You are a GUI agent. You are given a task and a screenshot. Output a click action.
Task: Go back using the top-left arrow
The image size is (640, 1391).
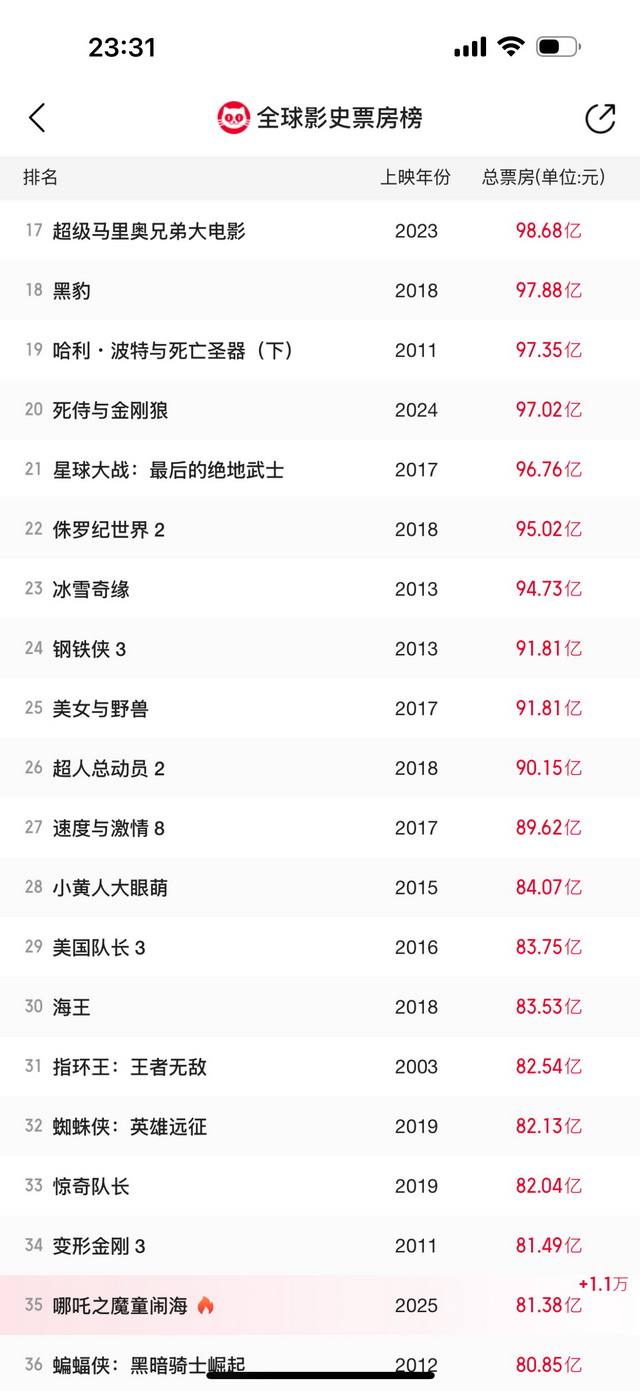[x=37, y=118]
